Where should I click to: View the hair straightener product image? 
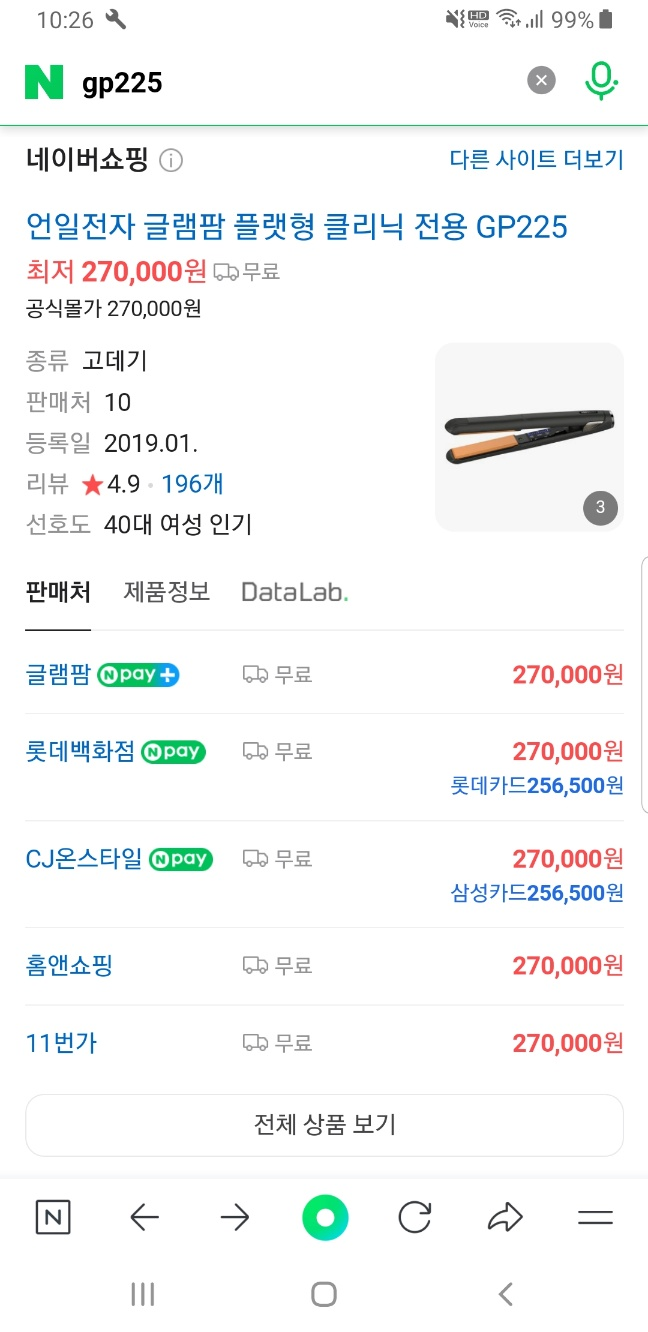[529, 437]
